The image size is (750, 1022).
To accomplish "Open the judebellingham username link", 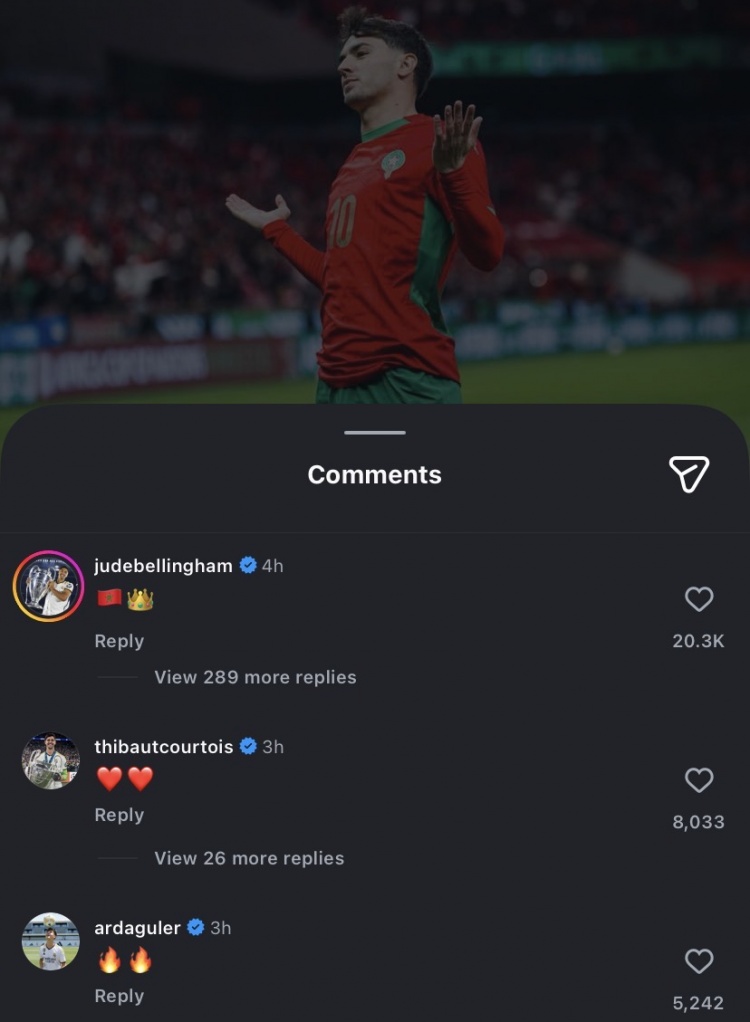I will coord(163,565).
